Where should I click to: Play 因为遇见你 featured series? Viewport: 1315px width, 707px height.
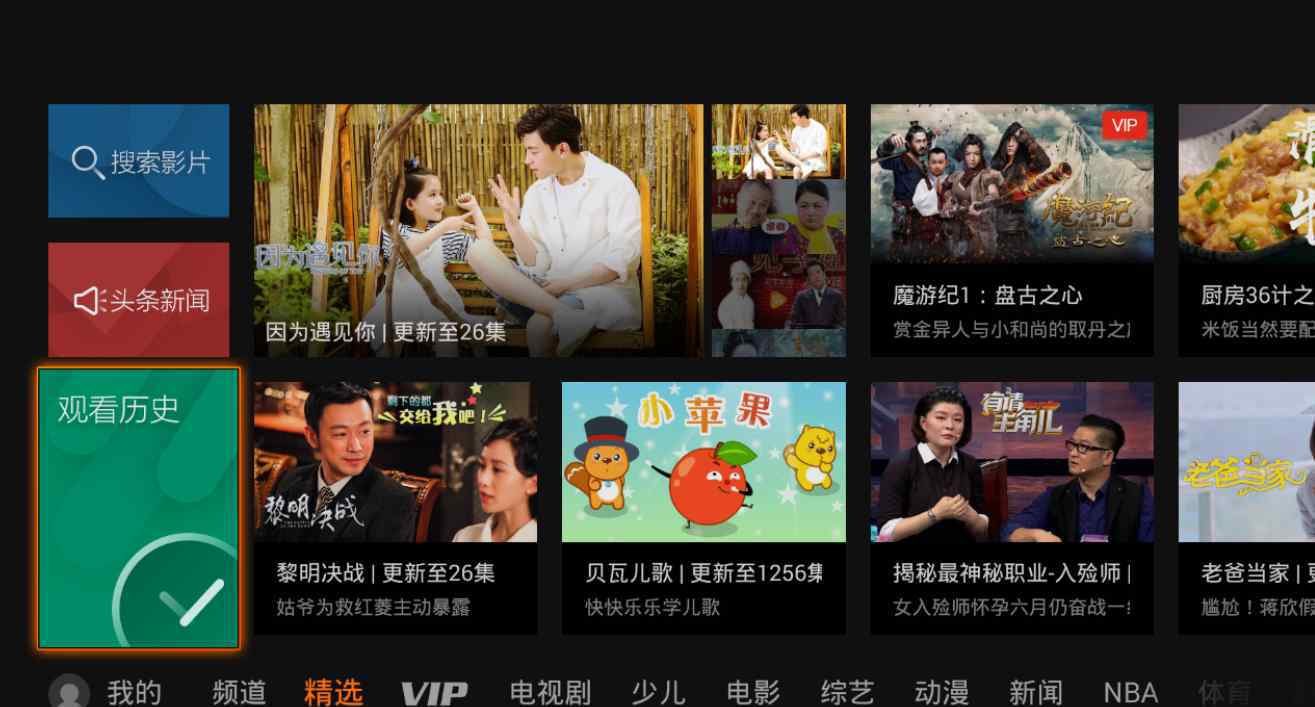coord(478,230)
